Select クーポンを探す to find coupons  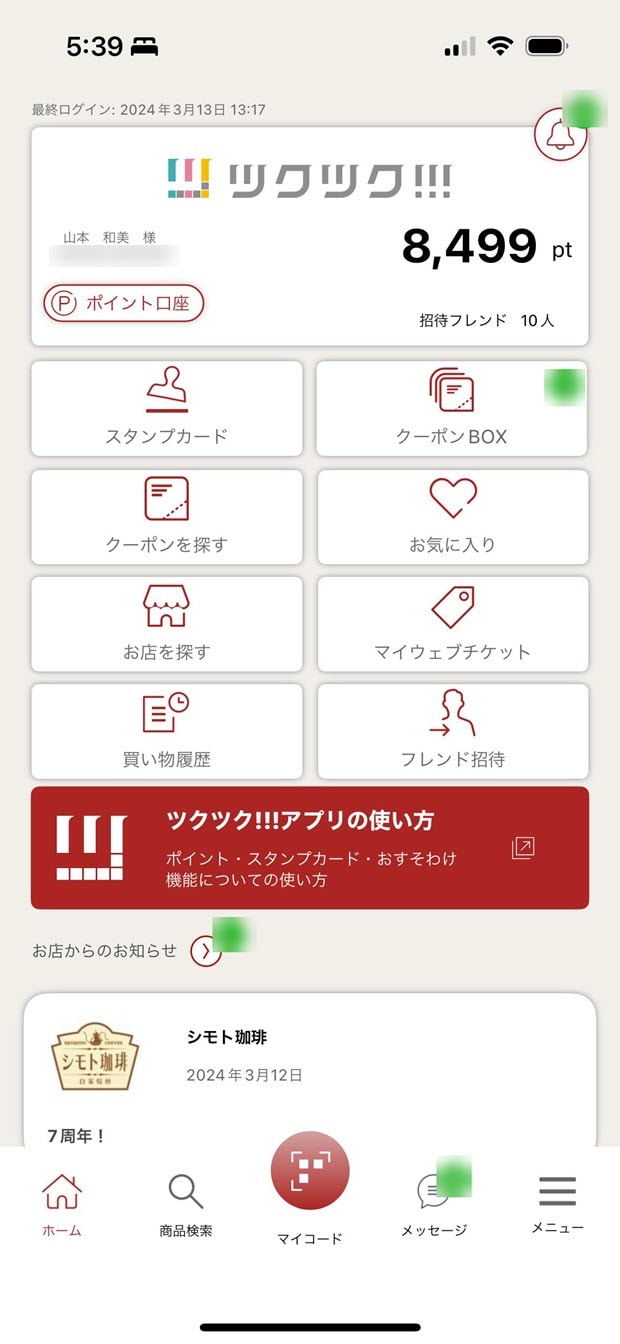[167, 516]
